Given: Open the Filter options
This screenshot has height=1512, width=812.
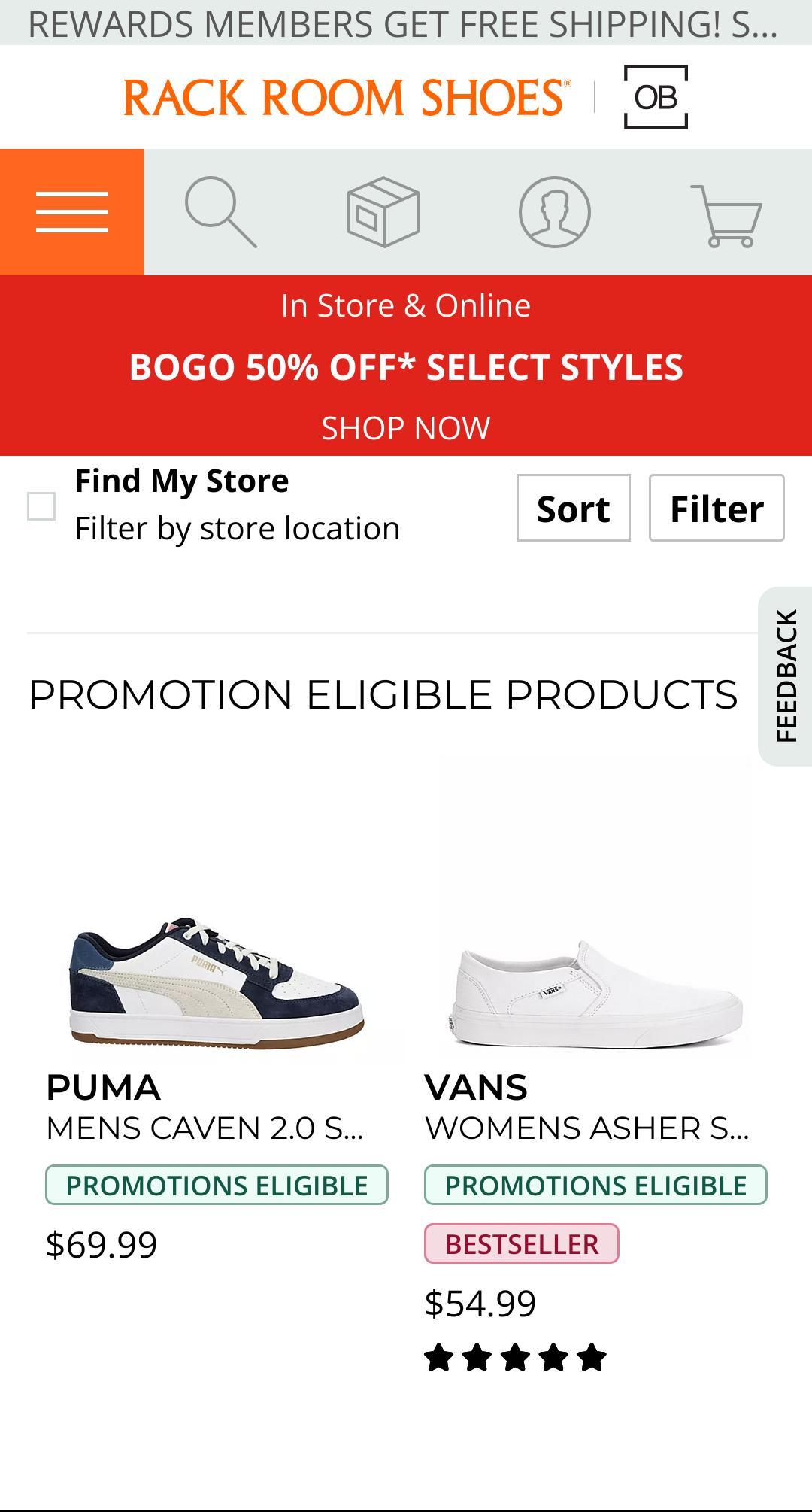Looking at the screenshot, I should pos(716,509).
